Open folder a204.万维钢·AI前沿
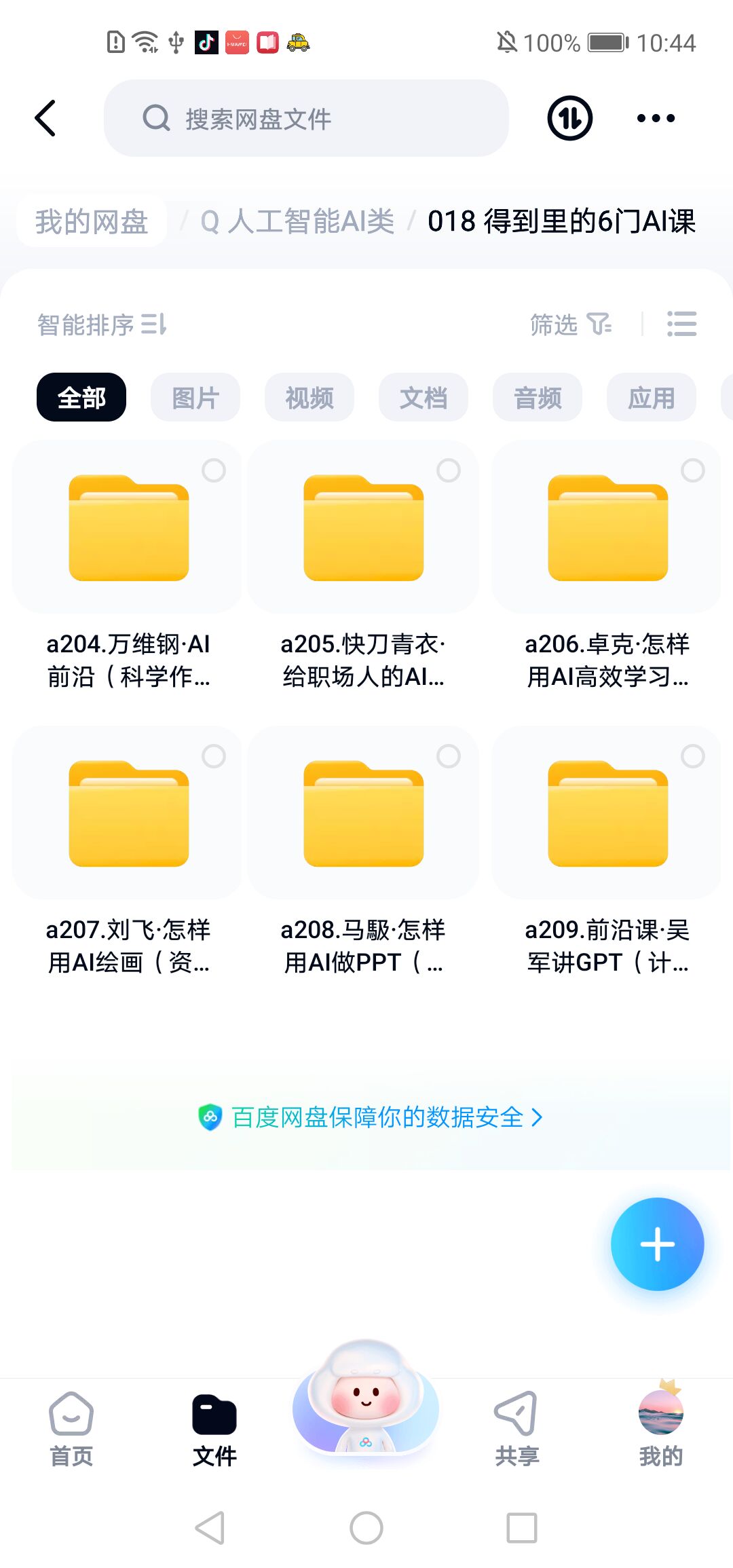The image size is (733, 1568). tap(128, 529)
